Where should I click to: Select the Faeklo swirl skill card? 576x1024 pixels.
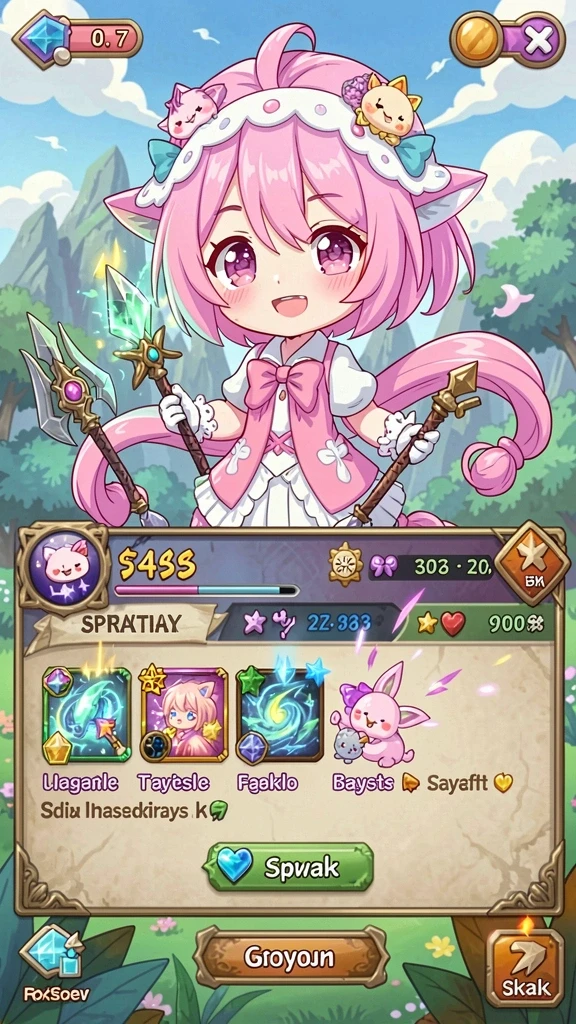(x=280, y=715)
